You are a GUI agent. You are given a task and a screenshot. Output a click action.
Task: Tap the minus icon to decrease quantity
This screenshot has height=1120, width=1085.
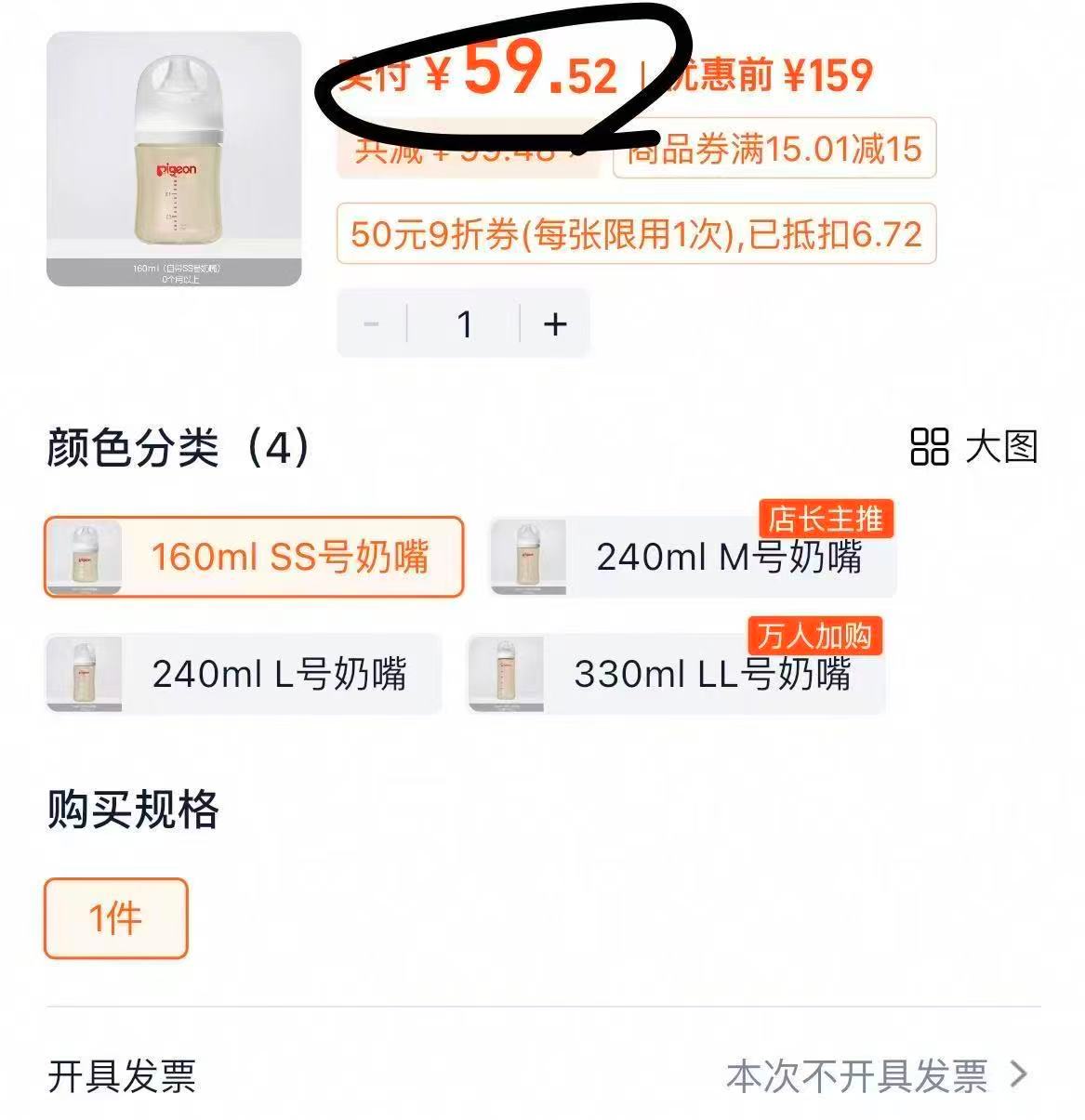click(371, 323)
